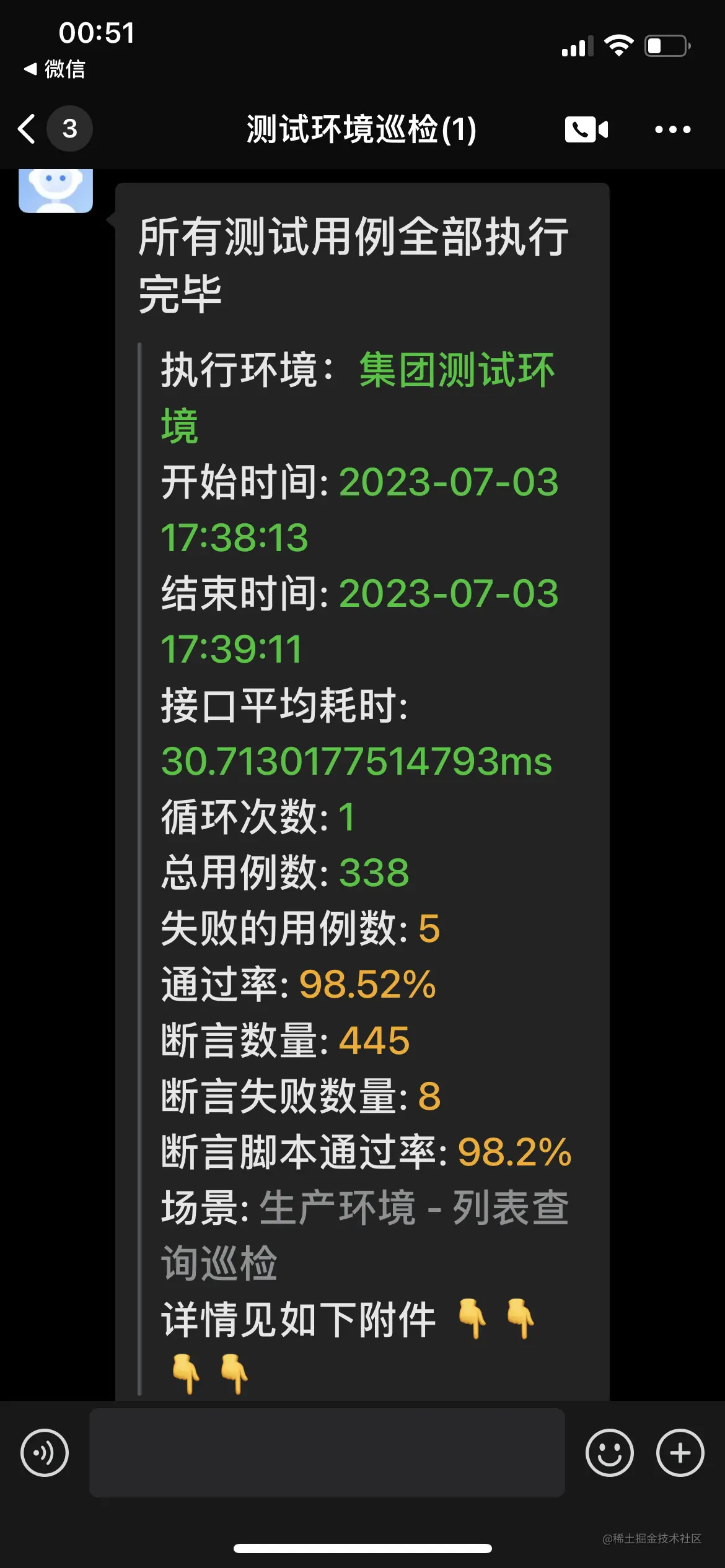Screen dimensions: 725x1568
Task: Open the plus attachments panel
Action: (x=680, y=1453)
